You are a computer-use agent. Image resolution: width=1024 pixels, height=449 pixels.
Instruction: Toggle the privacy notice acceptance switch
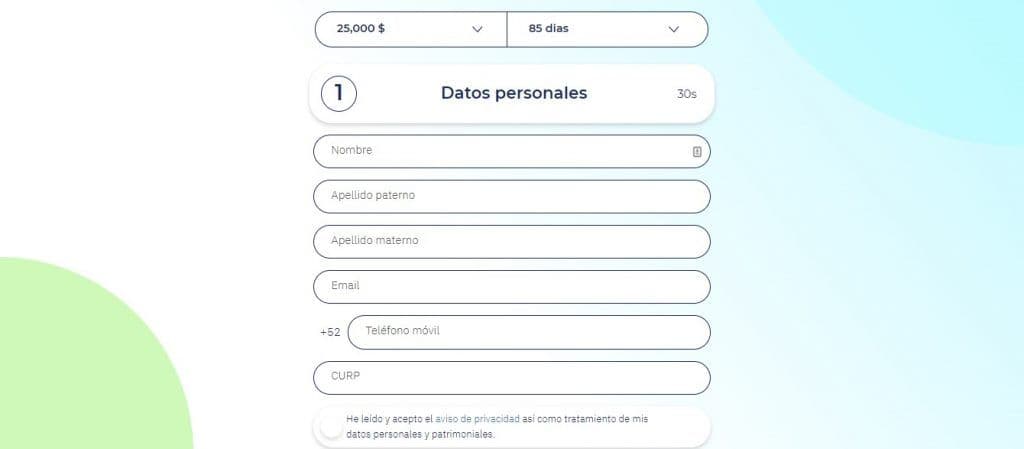pos(331,427)
